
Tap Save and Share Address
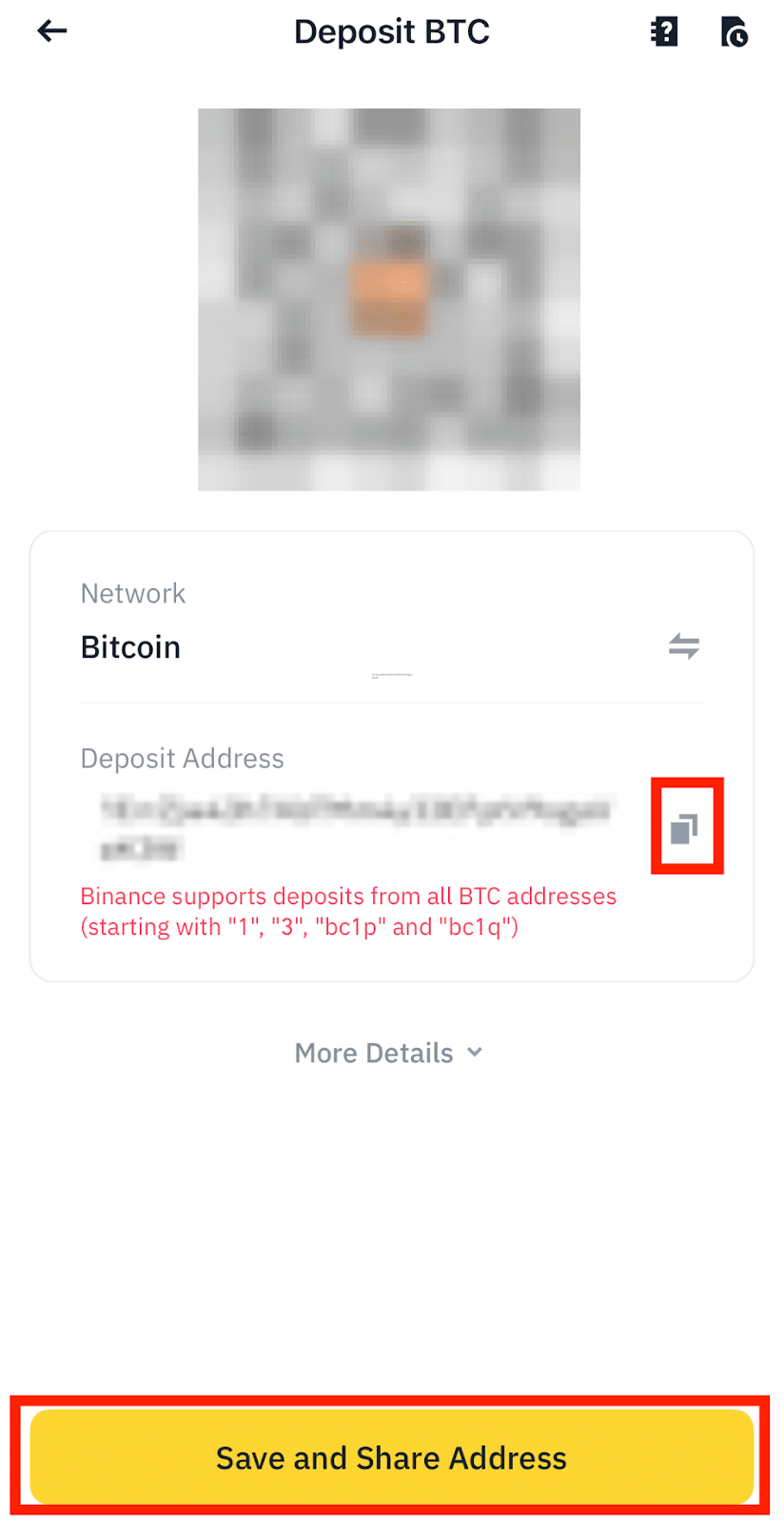point(391,1457)
